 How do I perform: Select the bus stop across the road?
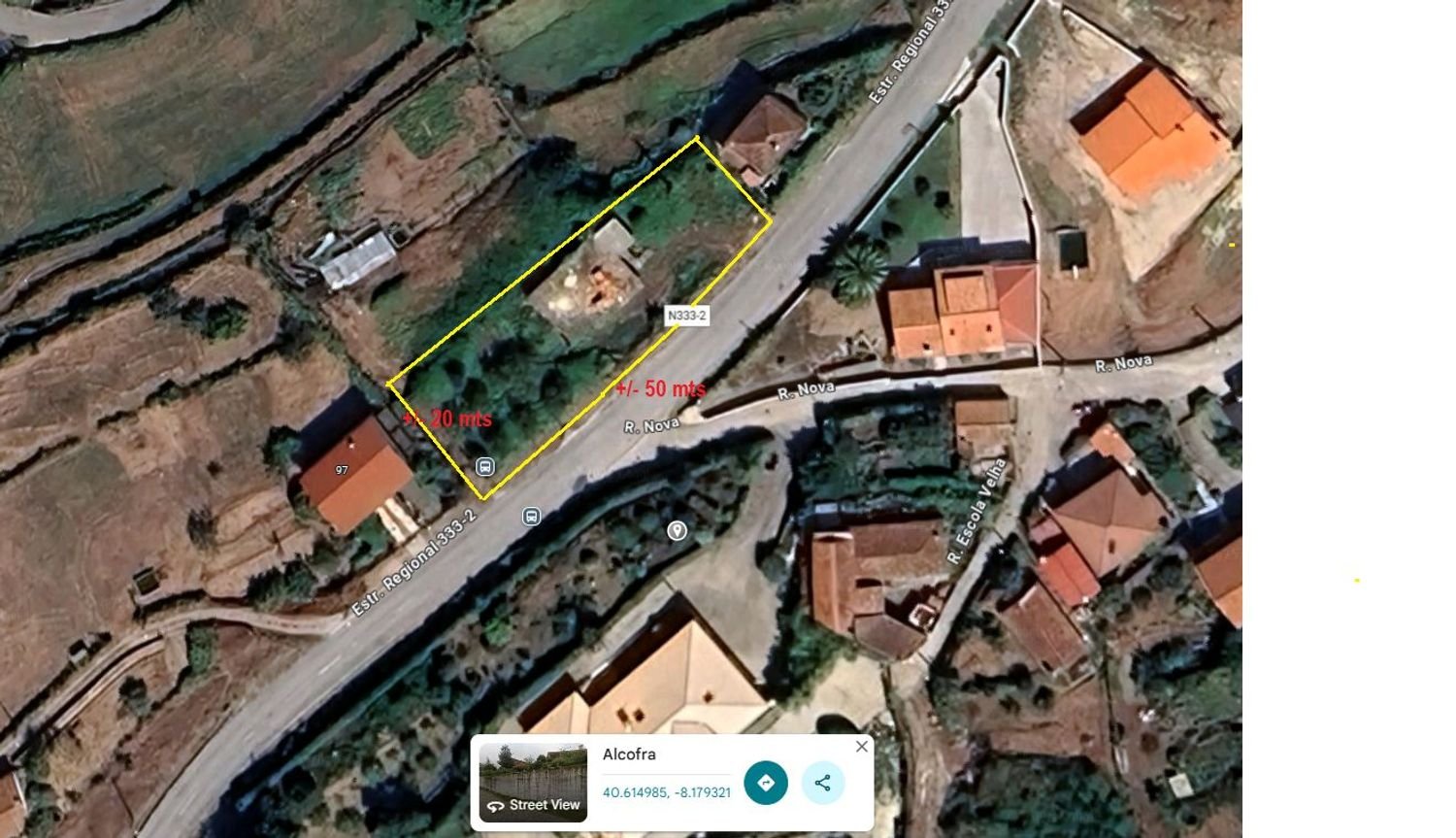coord(531,516)
